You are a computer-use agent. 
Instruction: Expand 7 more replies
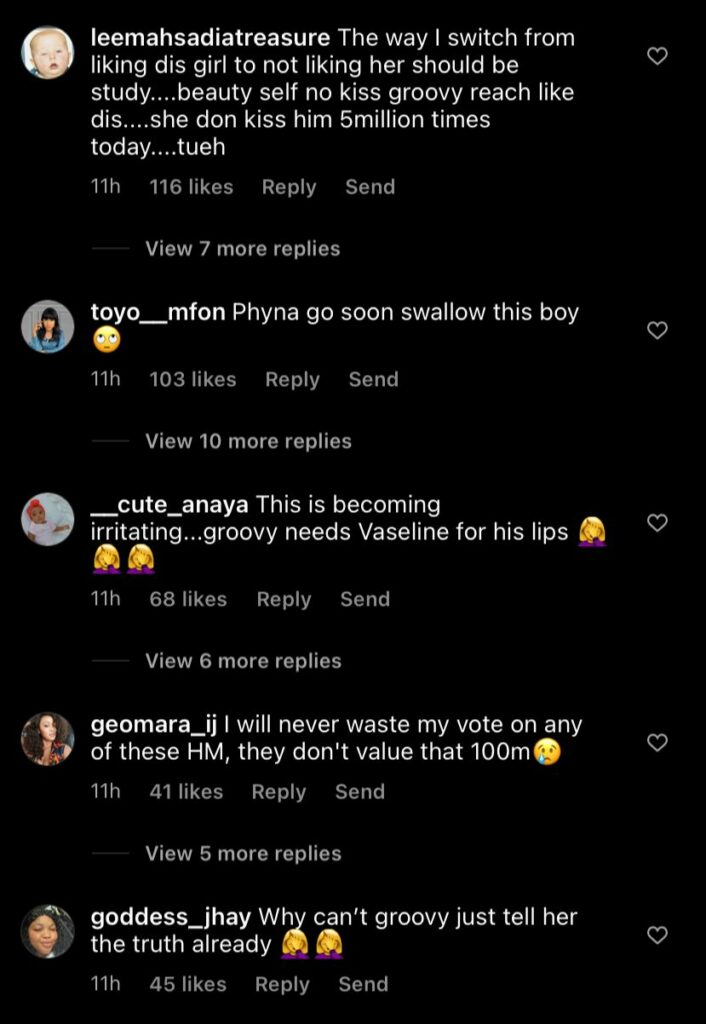pos(242,249)
